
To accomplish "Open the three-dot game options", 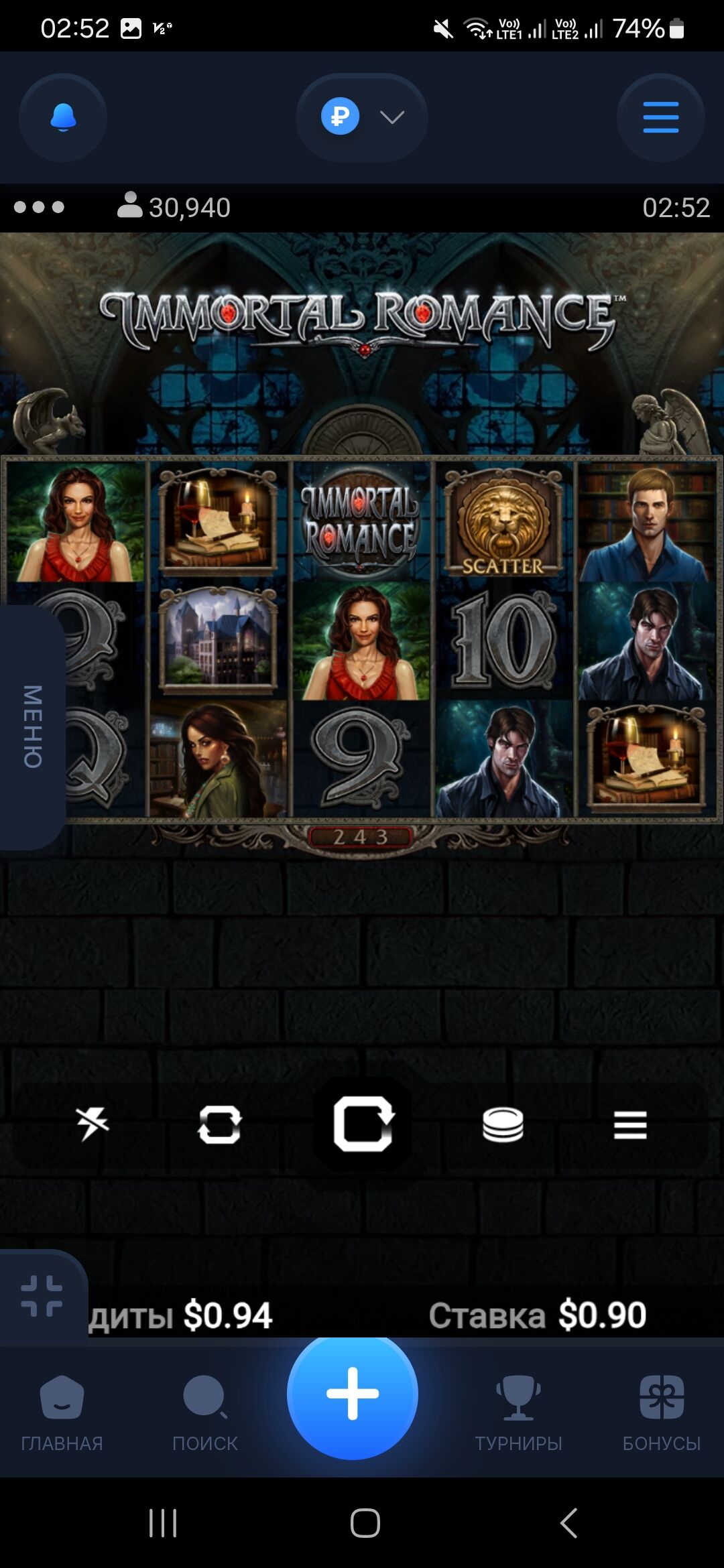I will (x=39, y=207).
